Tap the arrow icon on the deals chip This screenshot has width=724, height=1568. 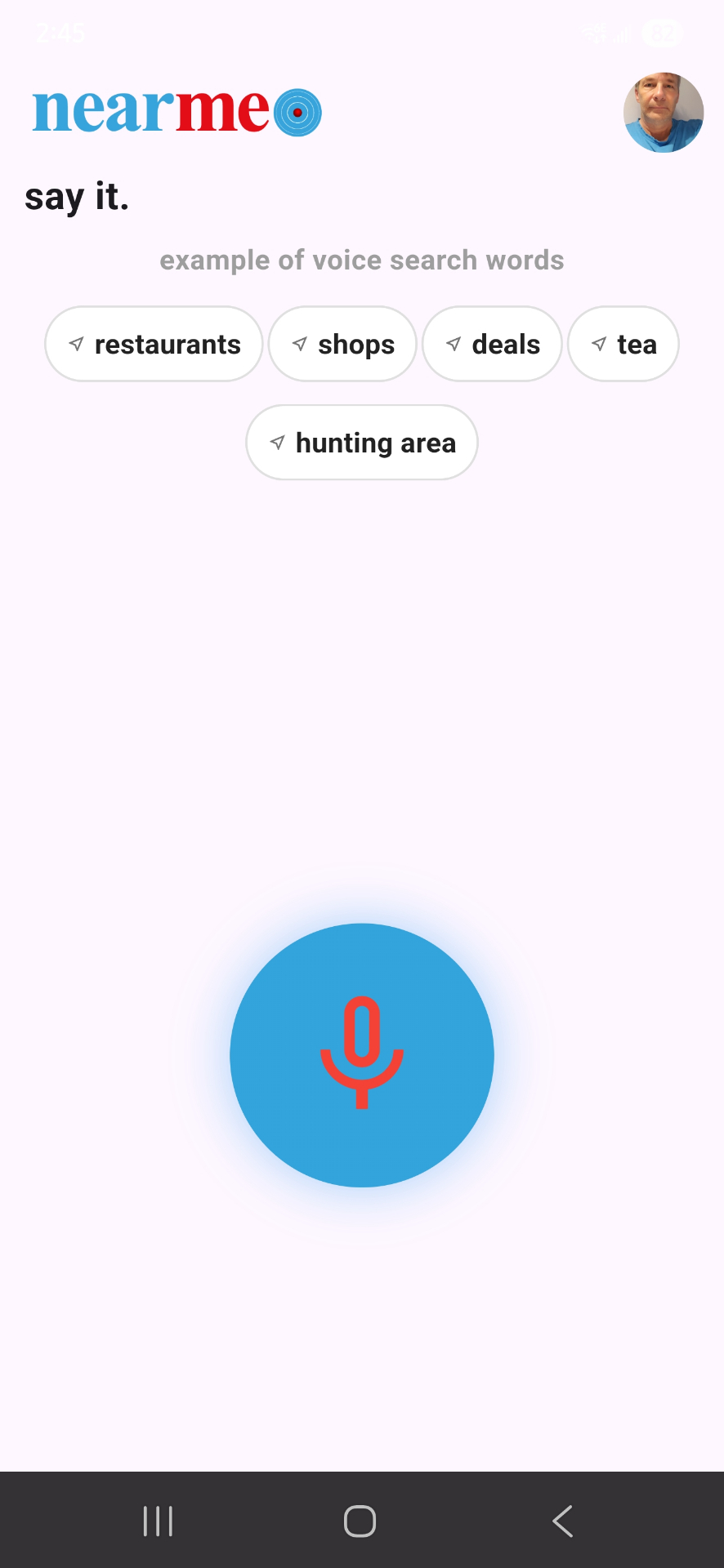(x=454, y=344)
